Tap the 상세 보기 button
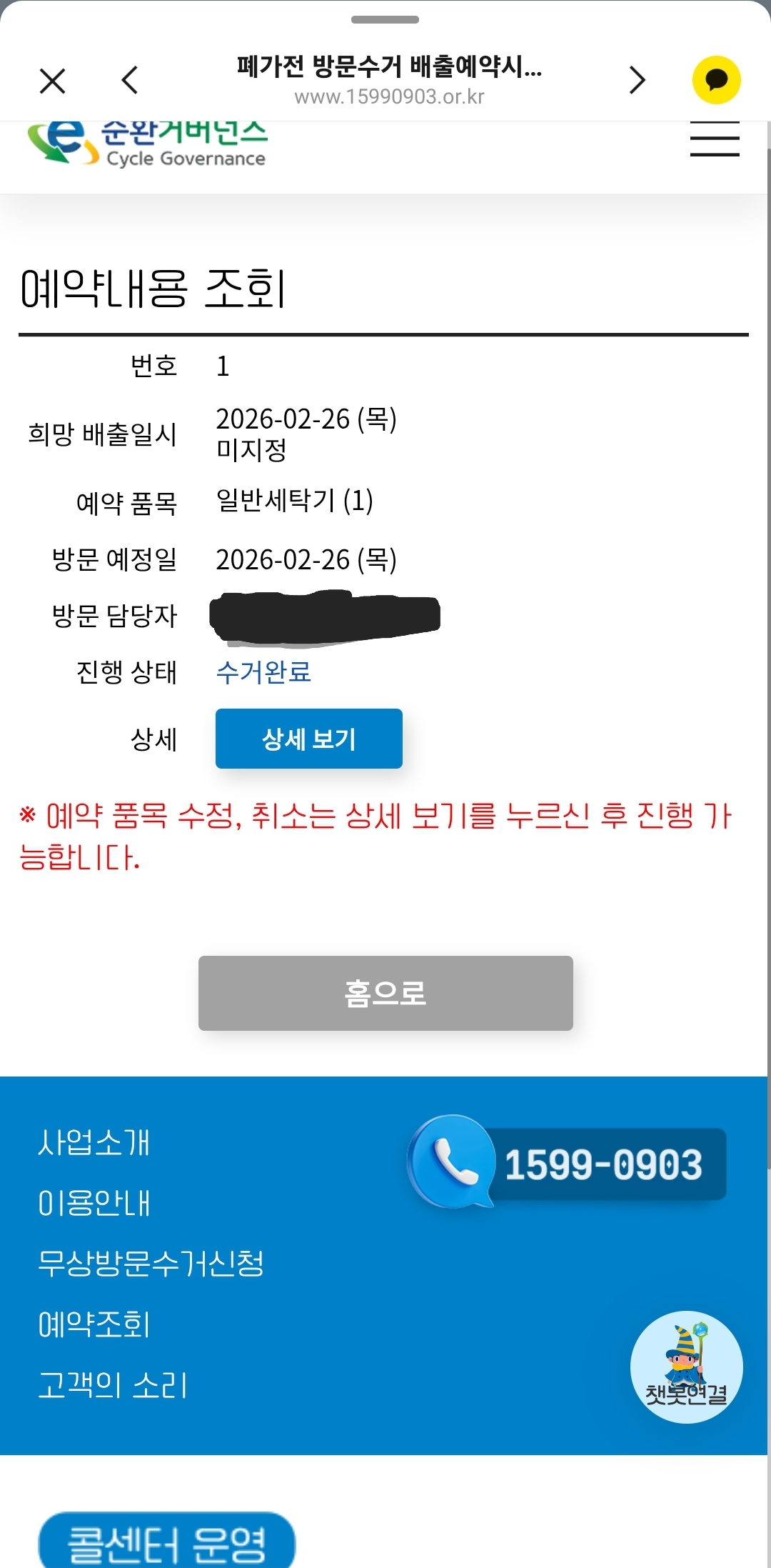771x1568 pixels. (308, 739)
